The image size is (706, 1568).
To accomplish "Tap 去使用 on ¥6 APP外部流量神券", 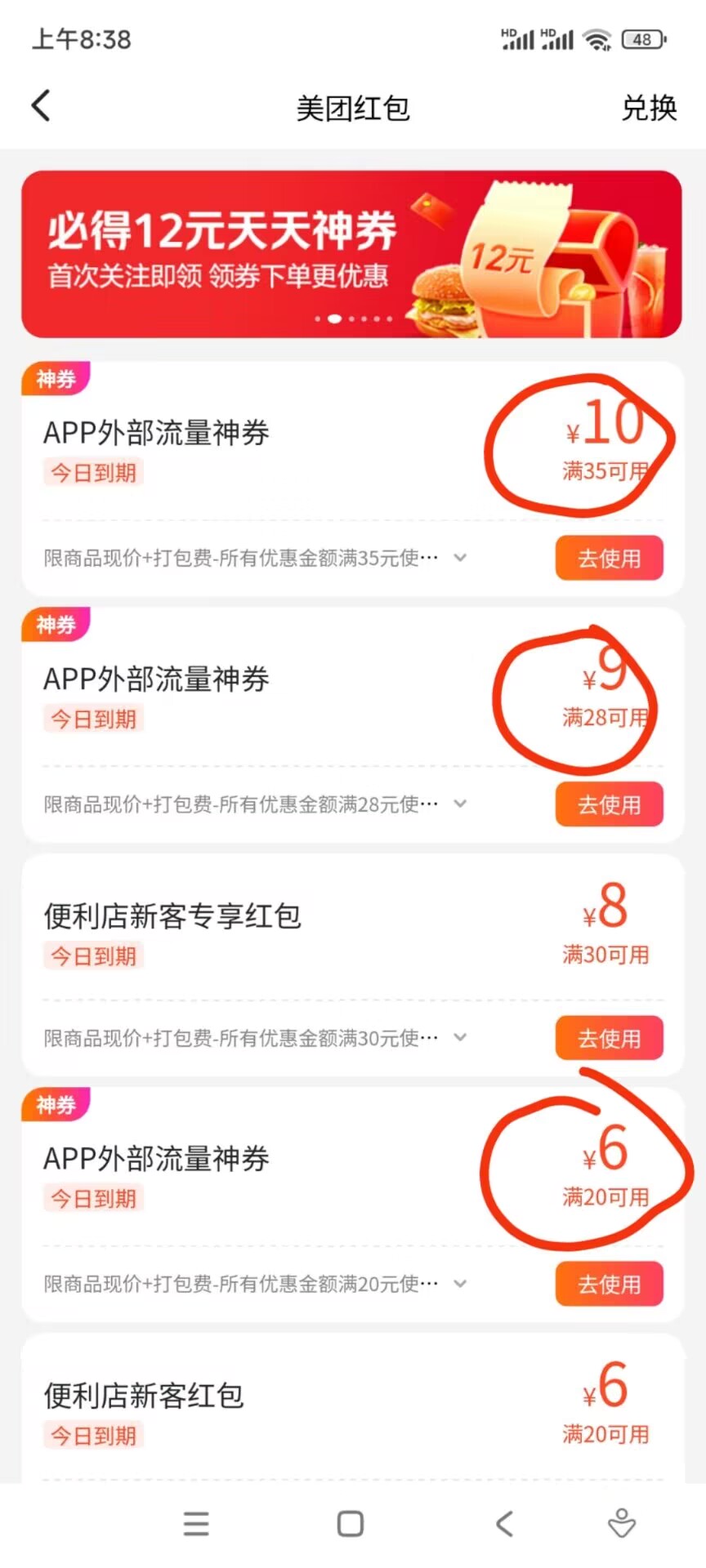I will click(x=609, y=1285).
